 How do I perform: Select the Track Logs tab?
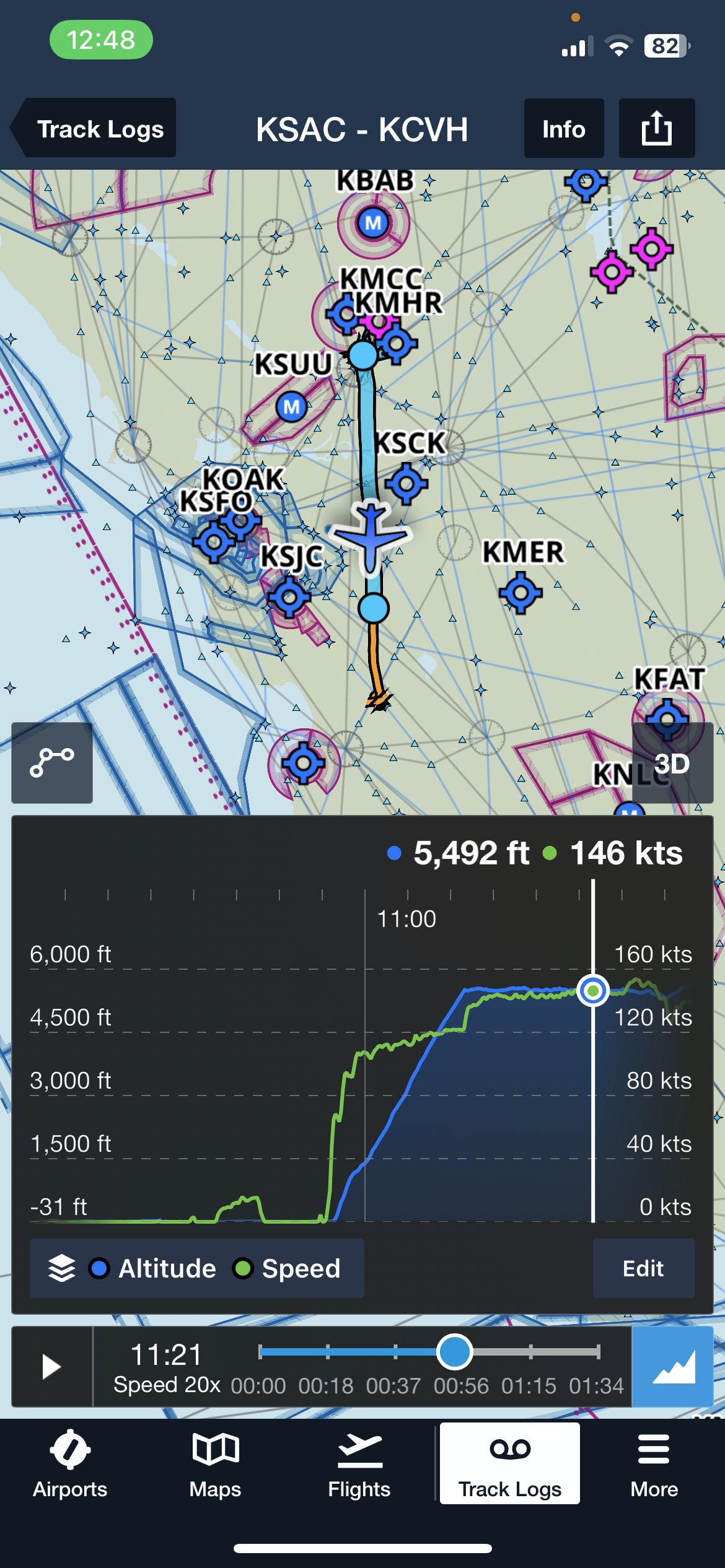[x=510, y=1464]
